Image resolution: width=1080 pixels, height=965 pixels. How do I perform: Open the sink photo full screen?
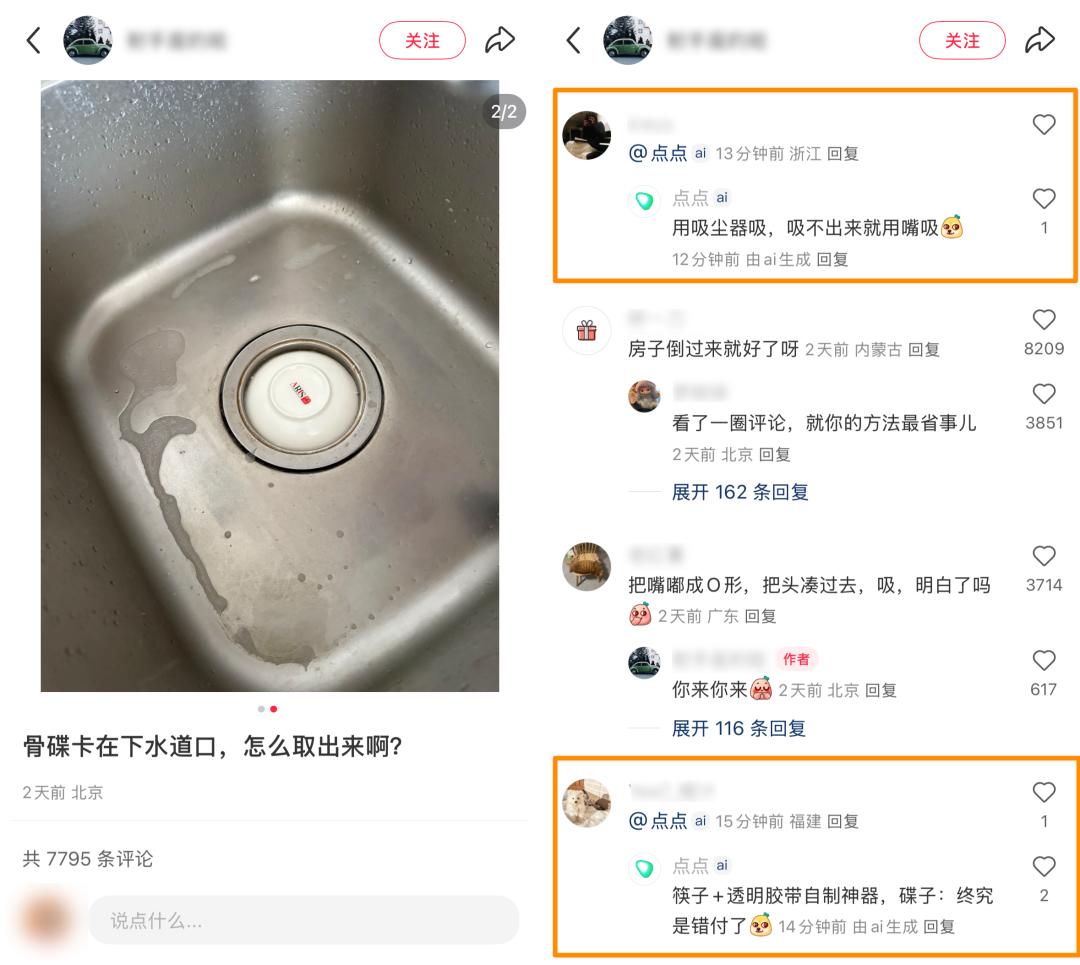point(269,385)
